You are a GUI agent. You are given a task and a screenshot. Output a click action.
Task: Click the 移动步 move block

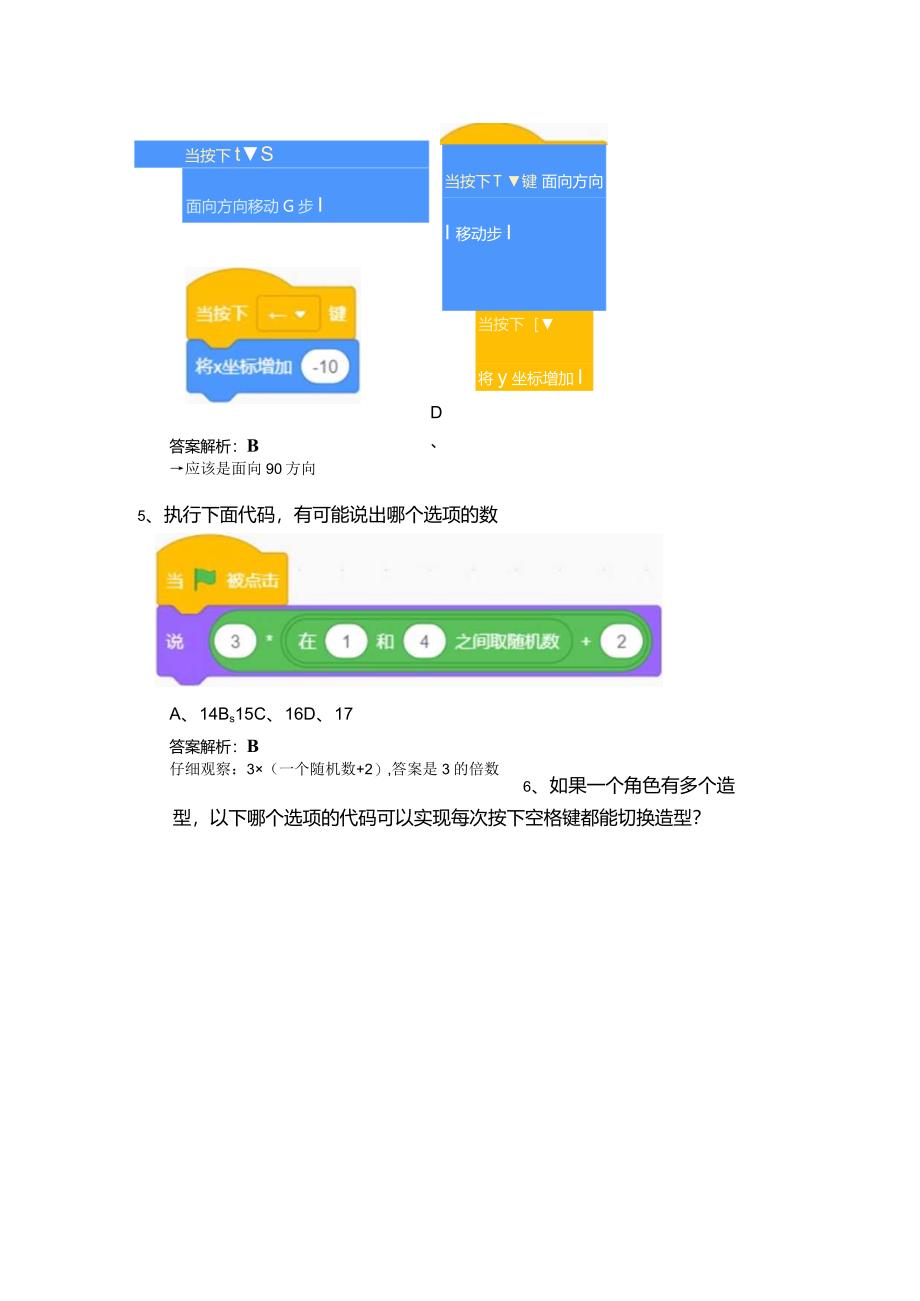point(478,233)
